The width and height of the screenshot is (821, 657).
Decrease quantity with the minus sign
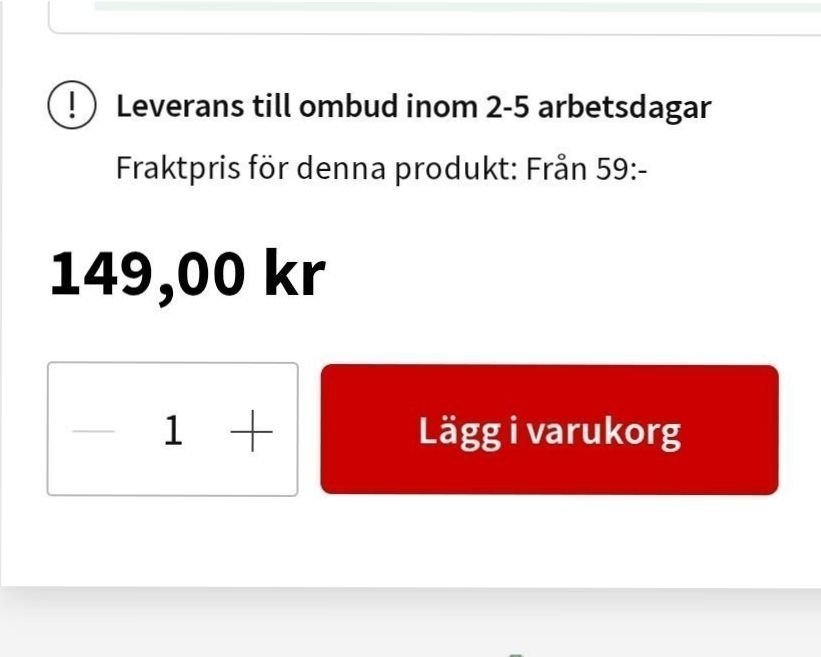coord(94,432)
